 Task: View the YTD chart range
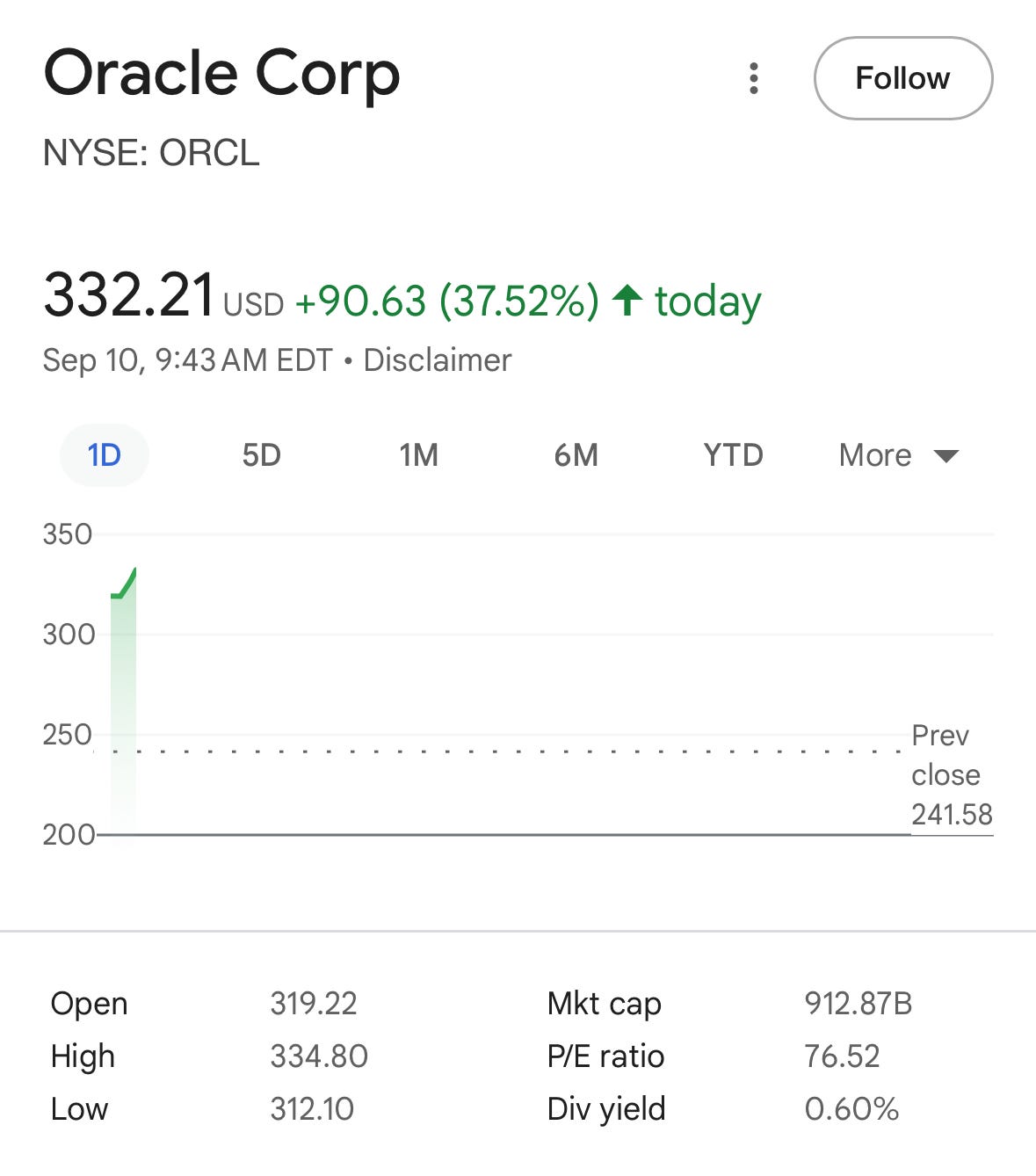point(733,455)
